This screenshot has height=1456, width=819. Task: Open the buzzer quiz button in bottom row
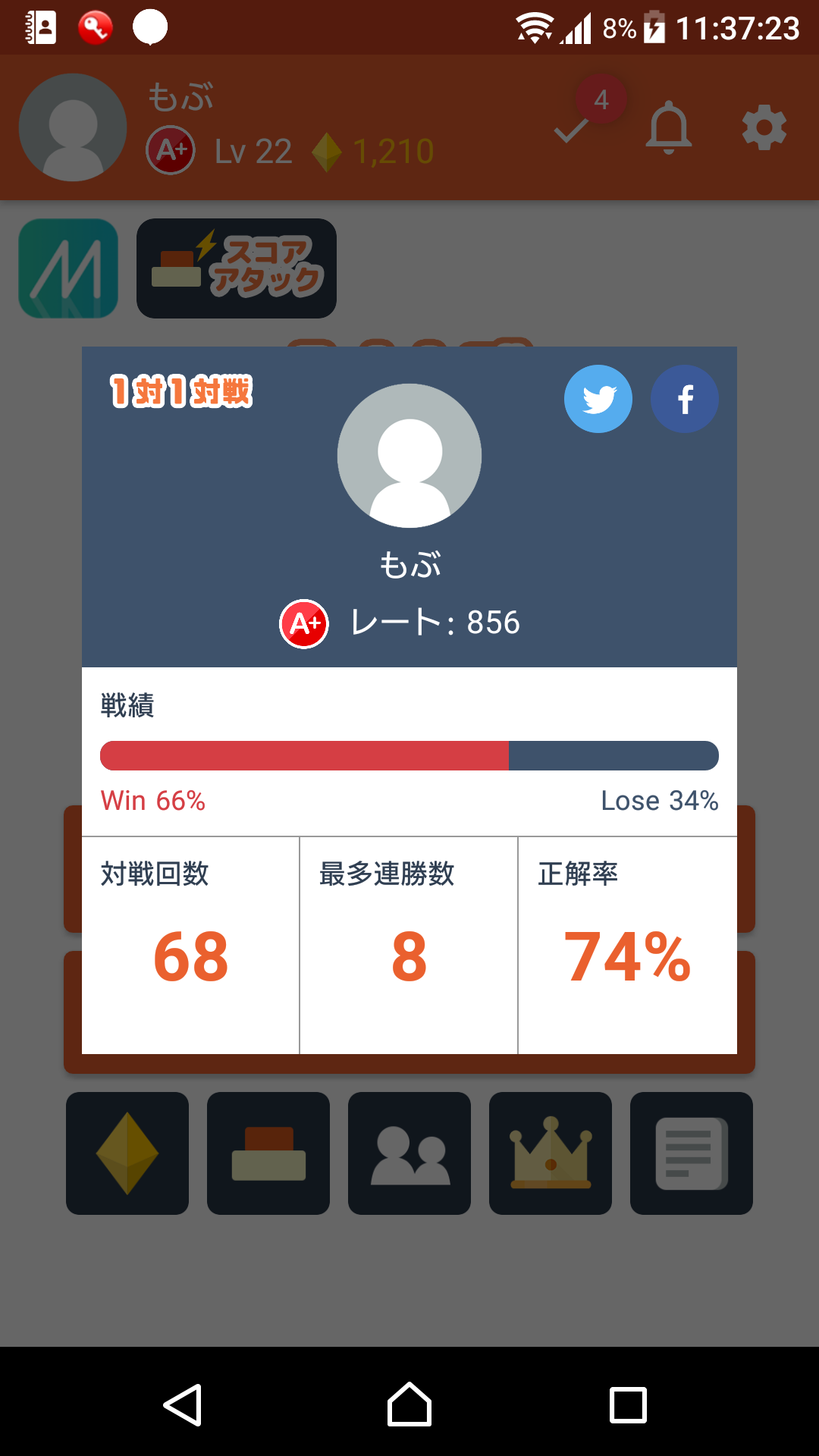point(268,1153)
